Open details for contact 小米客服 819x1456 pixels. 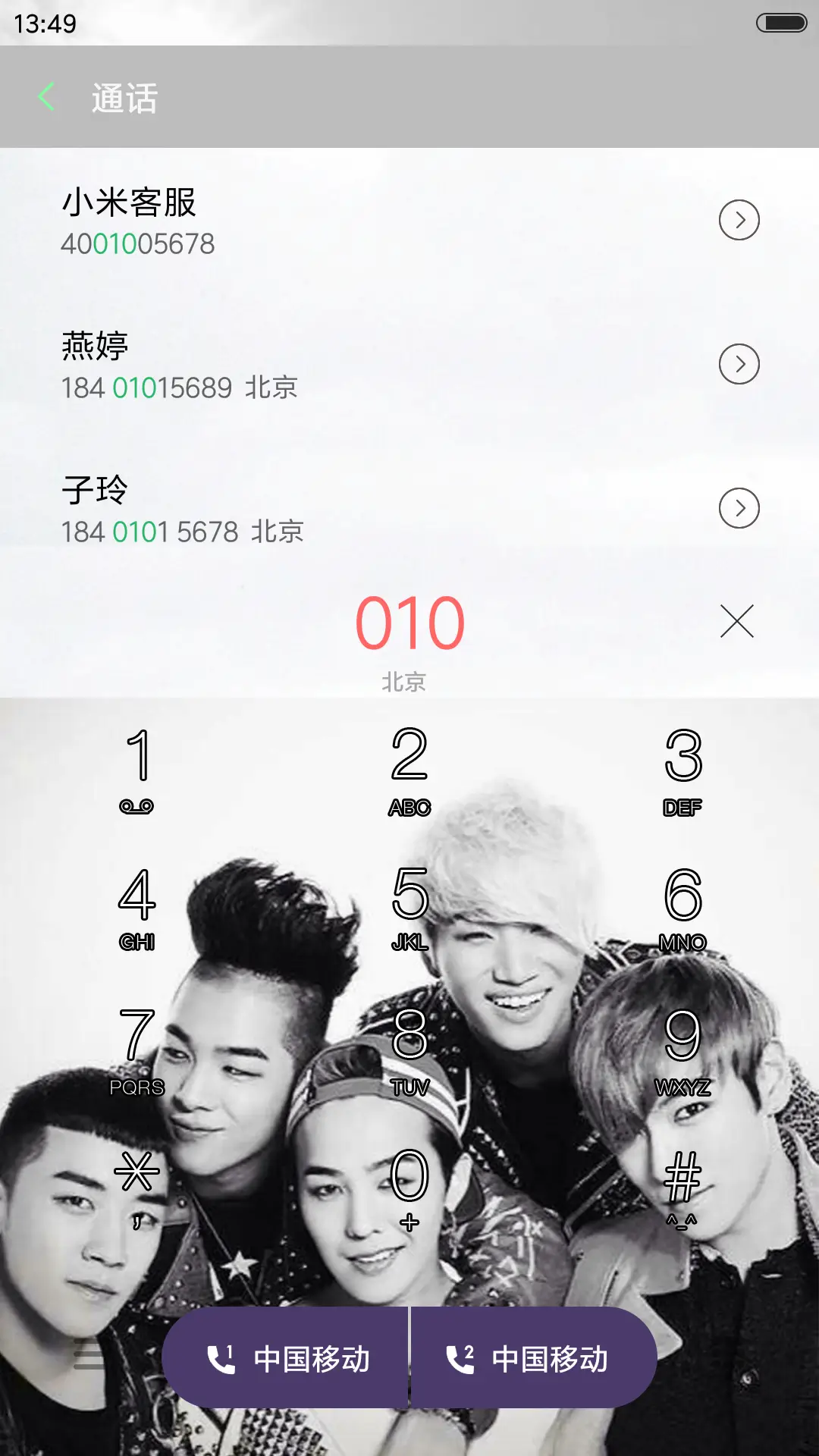(738, 220)
